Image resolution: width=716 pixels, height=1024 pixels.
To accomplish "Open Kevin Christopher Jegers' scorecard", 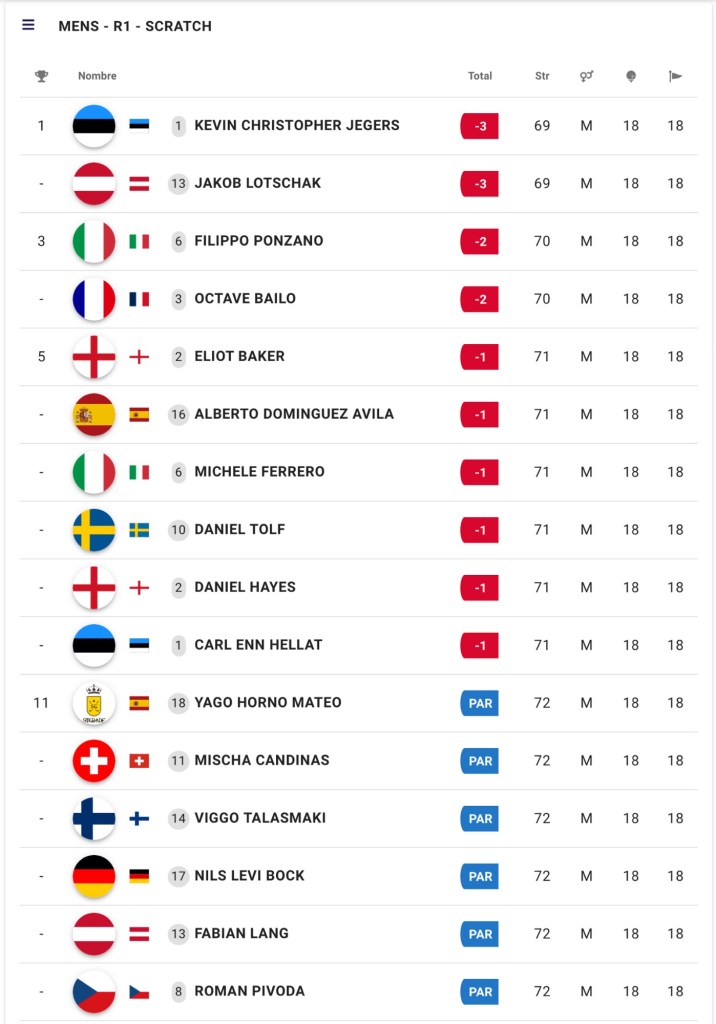I will (x=296, y=126).
